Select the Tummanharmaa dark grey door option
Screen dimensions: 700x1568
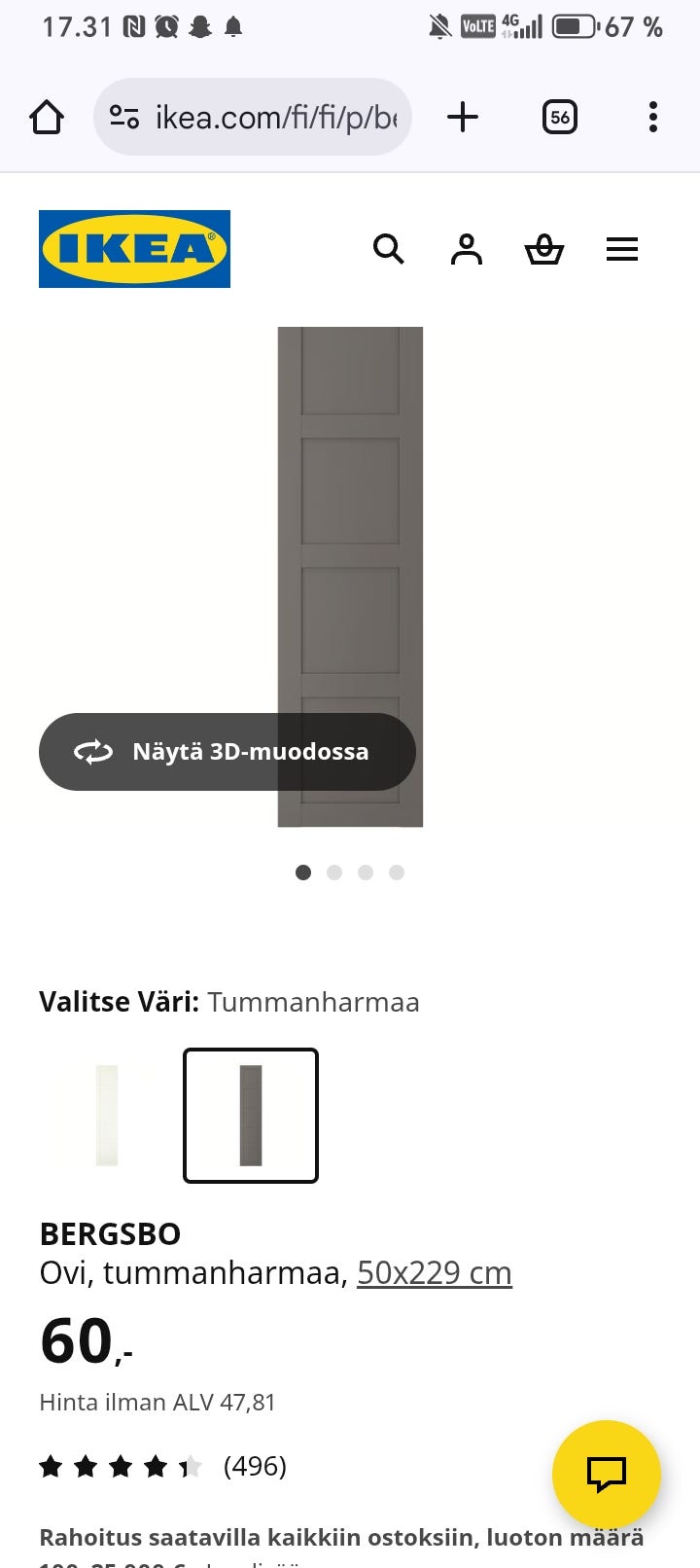click(x=250, y=1115)
